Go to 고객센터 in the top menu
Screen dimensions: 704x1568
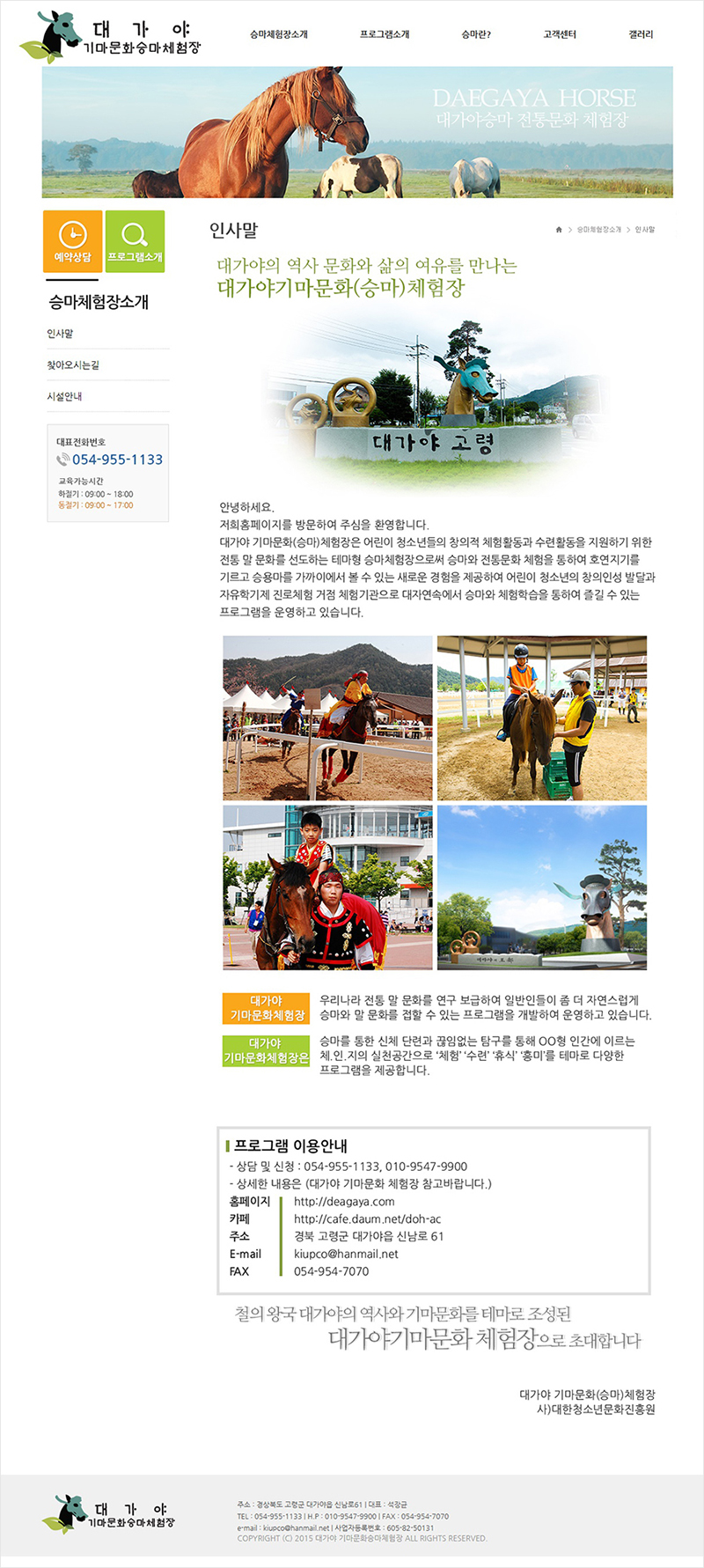click(560, 34)
